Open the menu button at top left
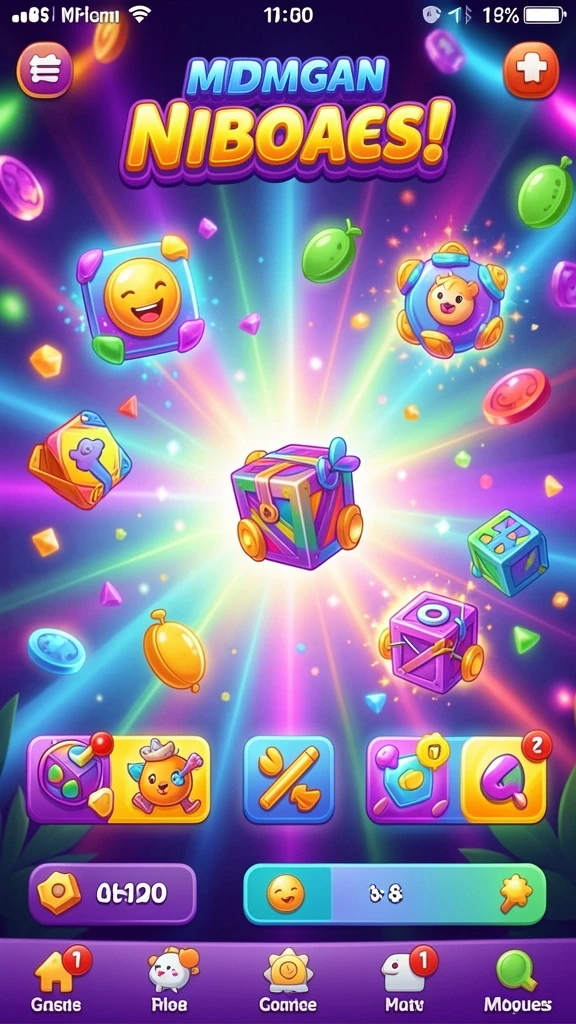Image resolution: width=576 pixels, height=1024 pixels. tap(44, 70)
